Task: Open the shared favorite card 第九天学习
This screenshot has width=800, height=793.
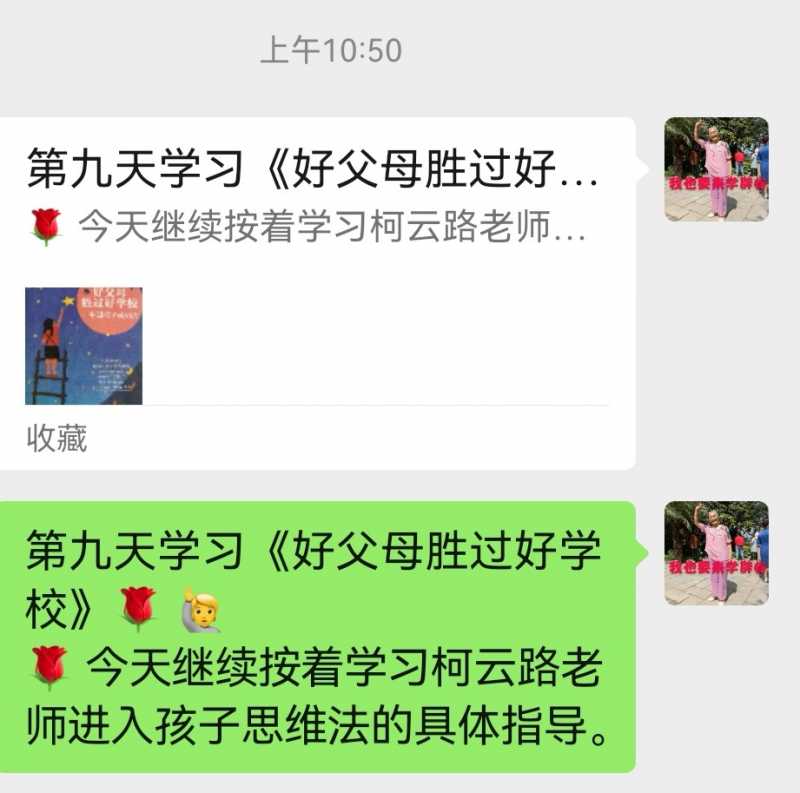Action: 315,292
